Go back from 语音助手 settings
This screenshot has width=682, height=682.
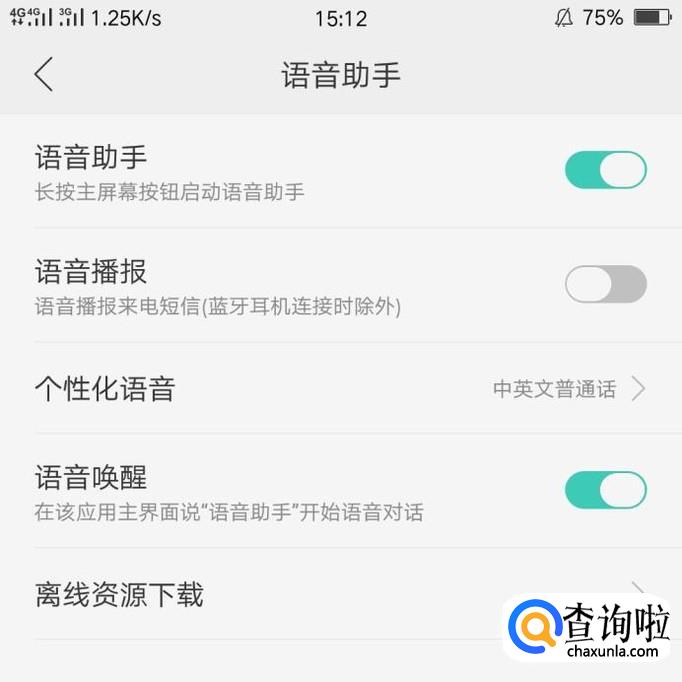click(x=43, y=75)
